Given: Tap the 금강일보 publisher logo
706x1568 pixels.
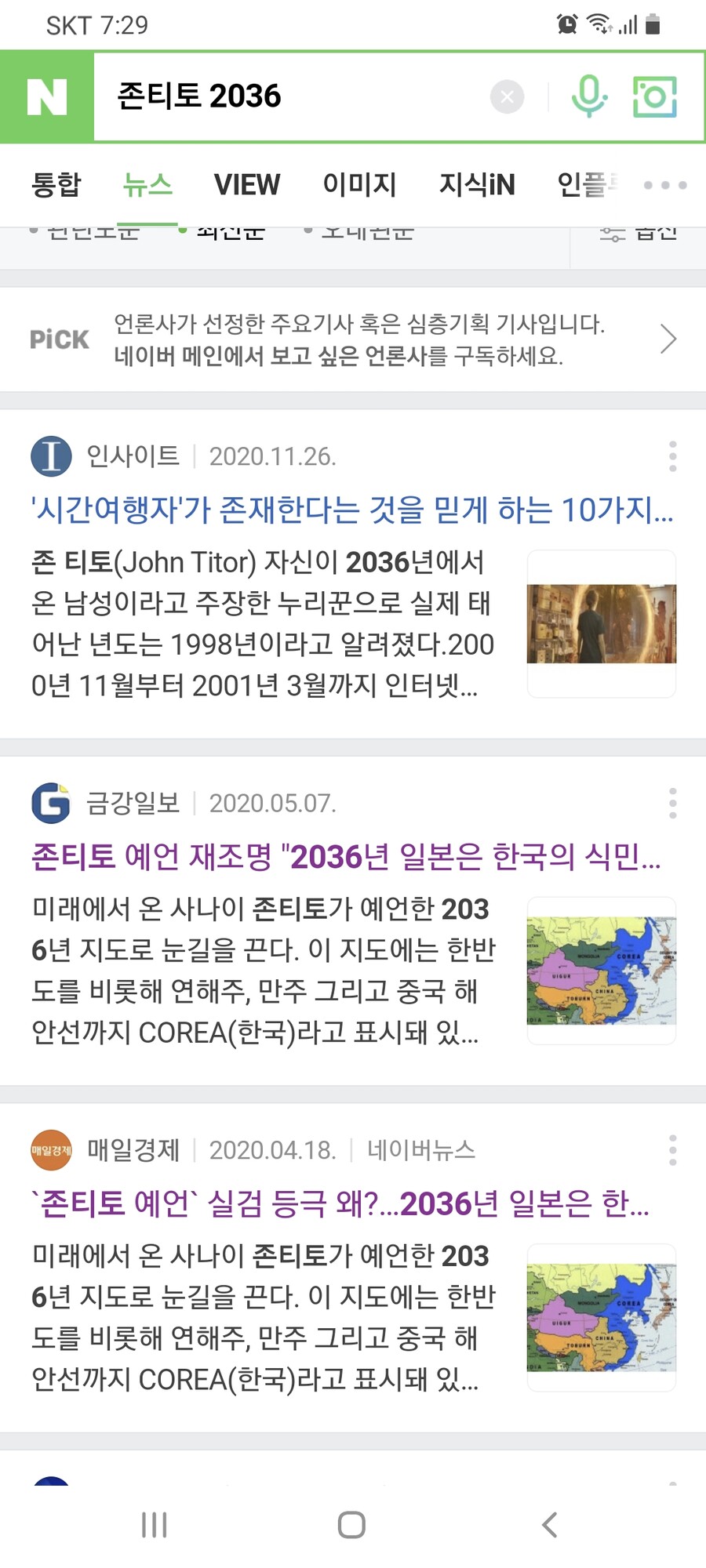Looking at the screenshot, I should pos(50,804).
